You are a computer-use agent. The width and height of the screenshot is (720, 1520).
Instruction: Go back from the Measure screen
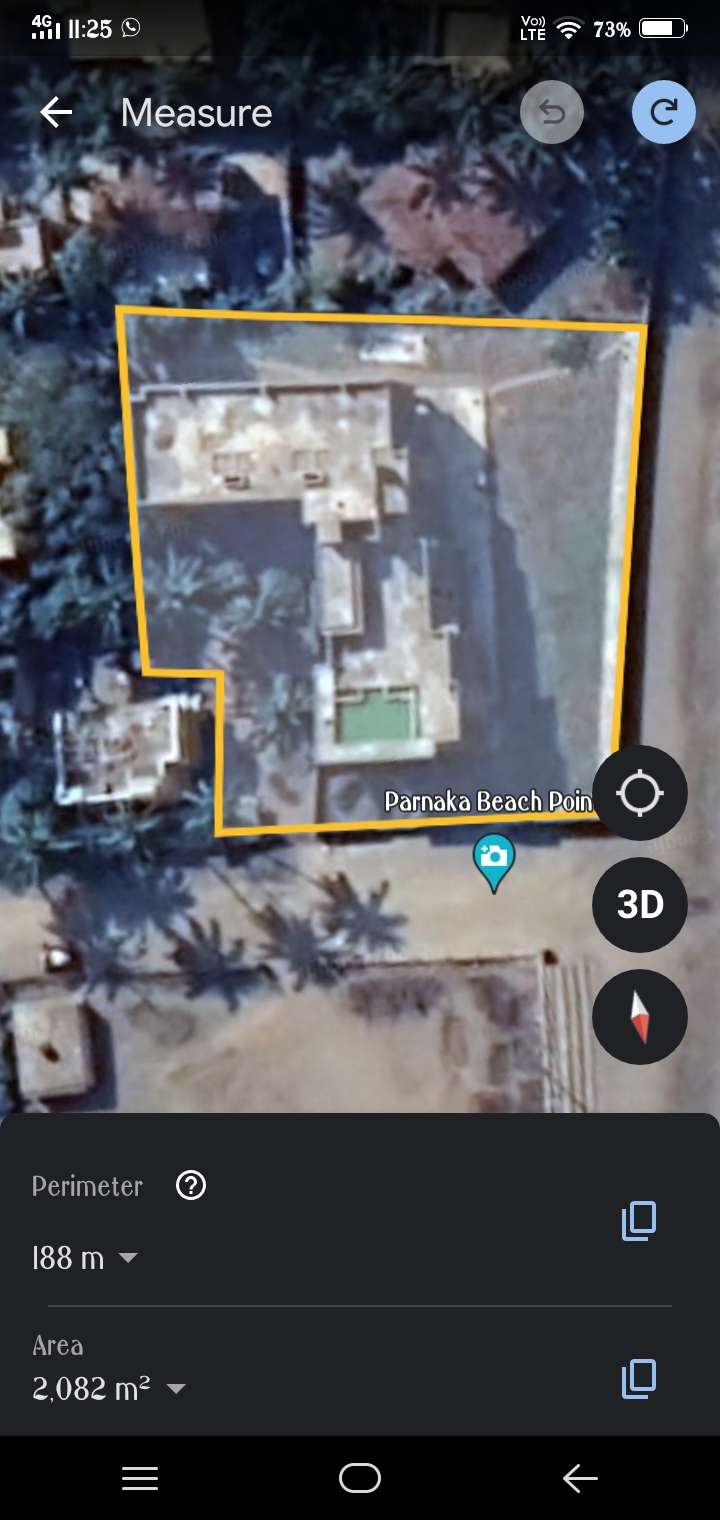click(x=56, y=113)
